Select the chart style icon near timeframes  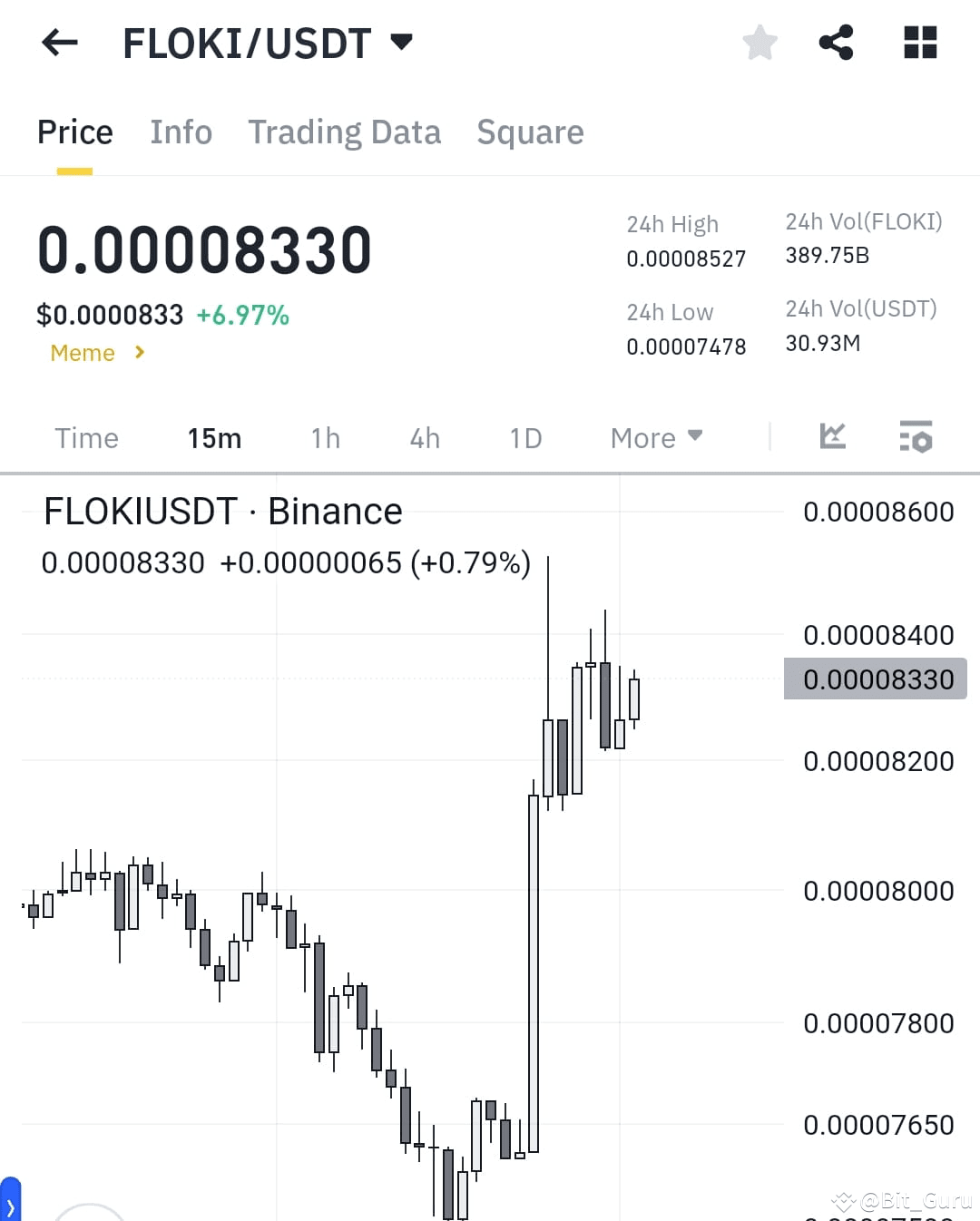[x=832, y=437]
